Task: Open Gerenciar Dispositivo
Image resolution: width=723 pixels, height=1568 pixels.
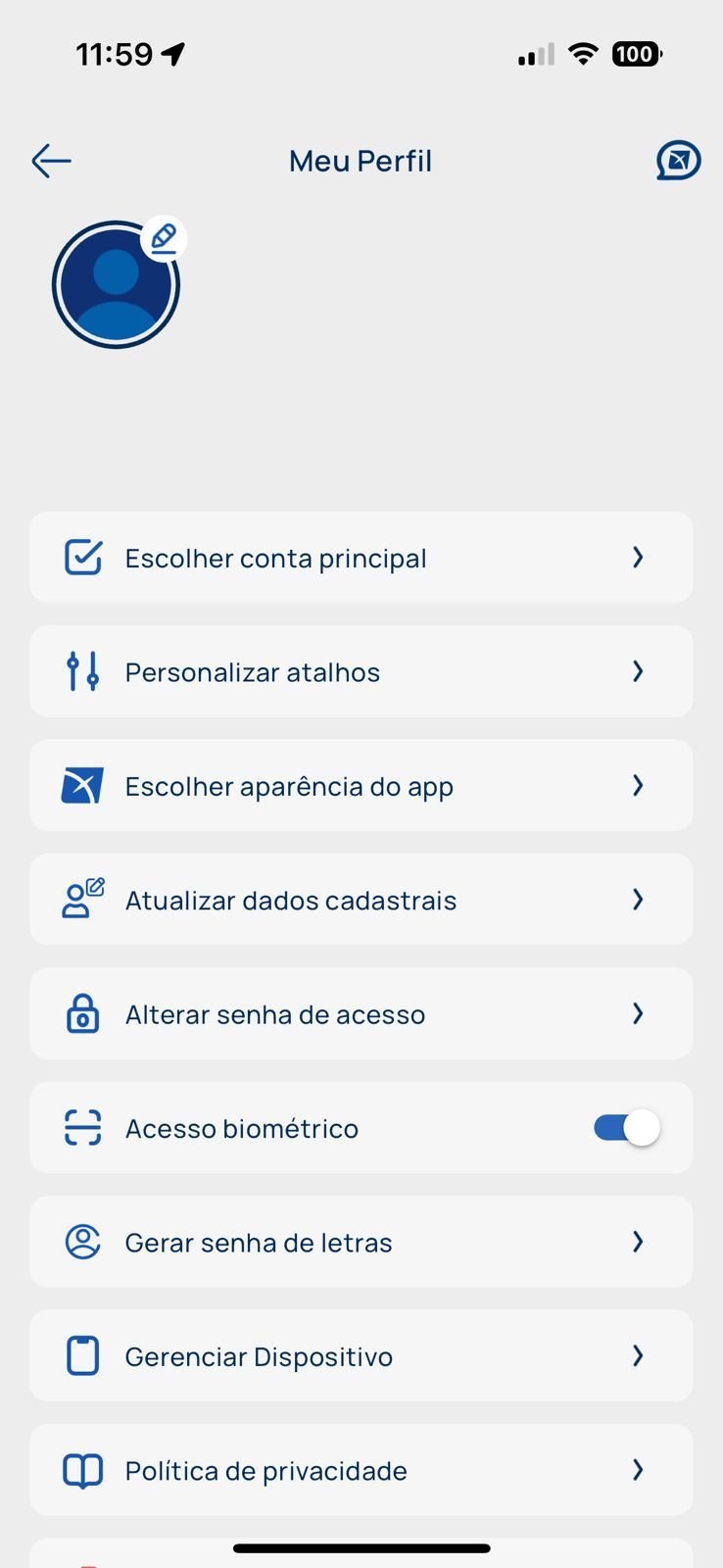Action: click(x=361, y=1355)
